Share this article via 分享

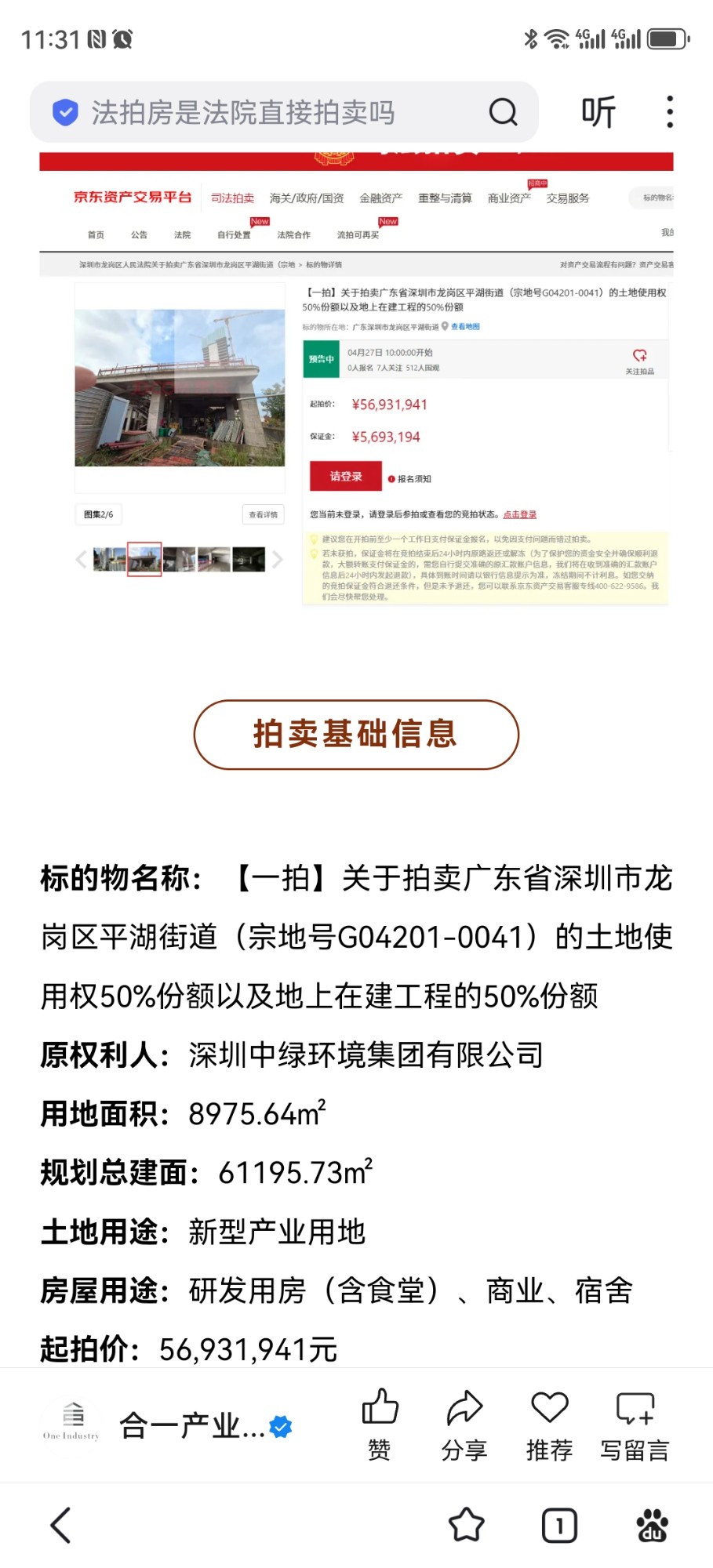click(464, 1425)
